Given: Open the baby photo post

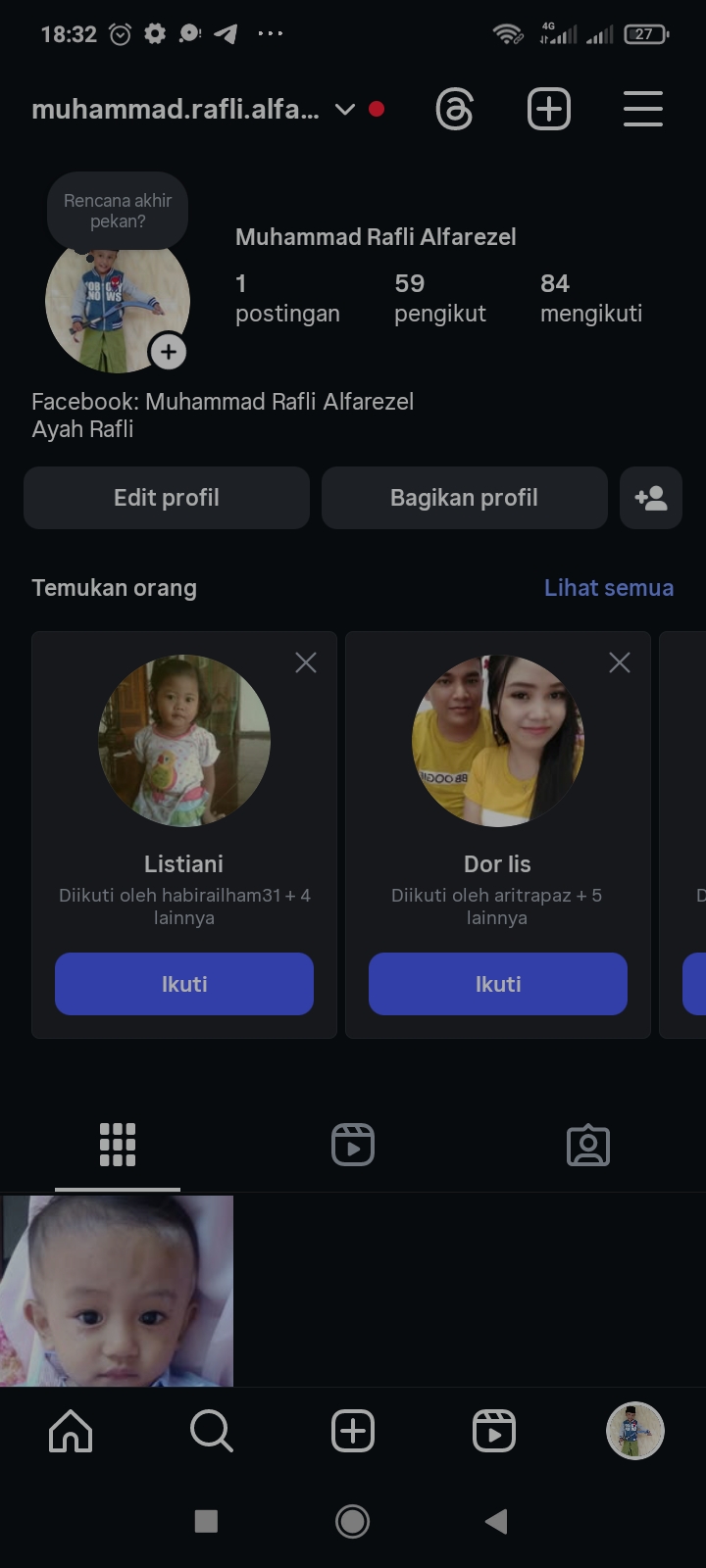Looking at the screenshot, I should point(117,1291).
